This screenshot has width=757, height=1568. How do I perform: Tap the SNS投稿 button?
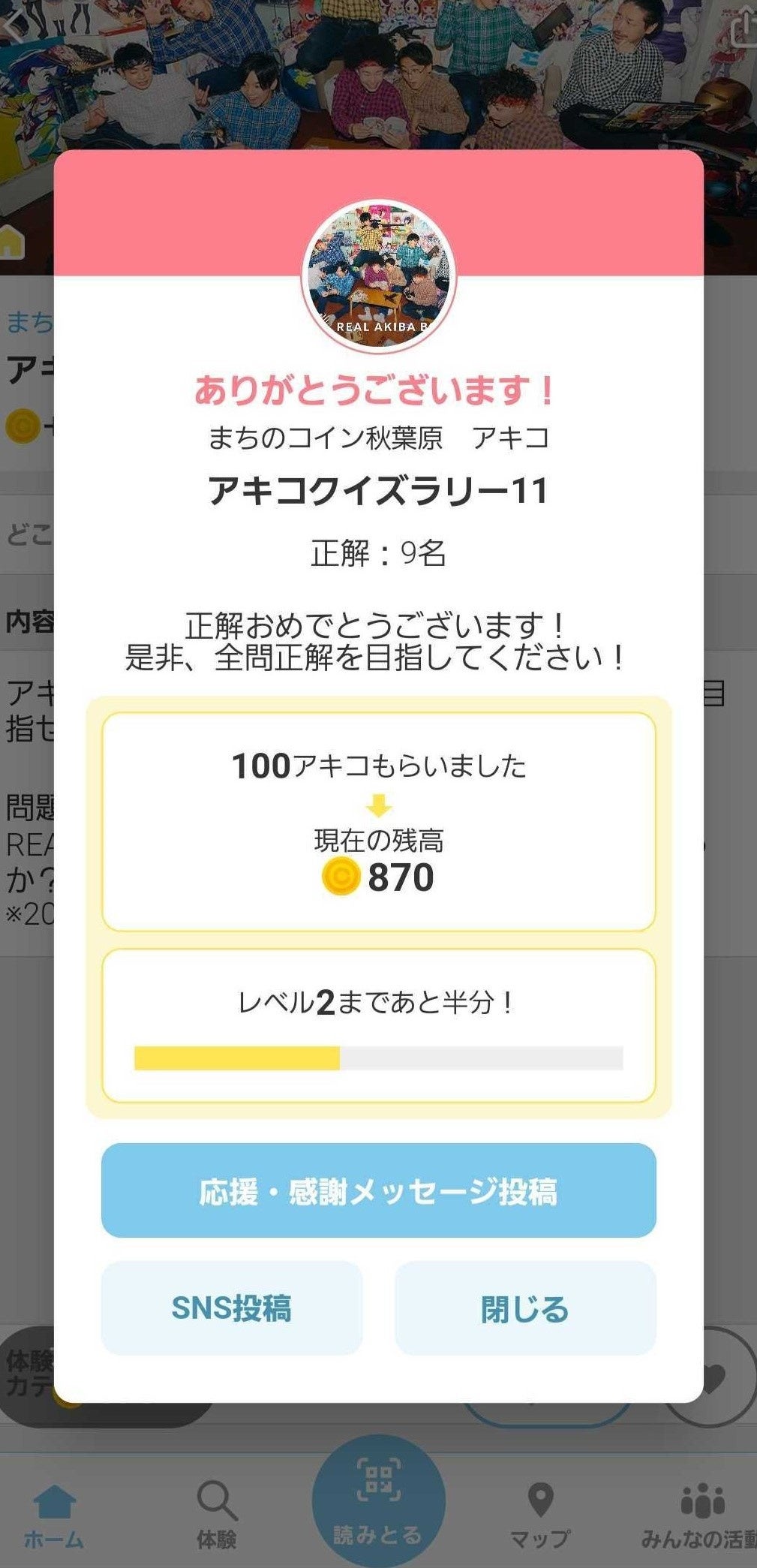(232, 1308)
